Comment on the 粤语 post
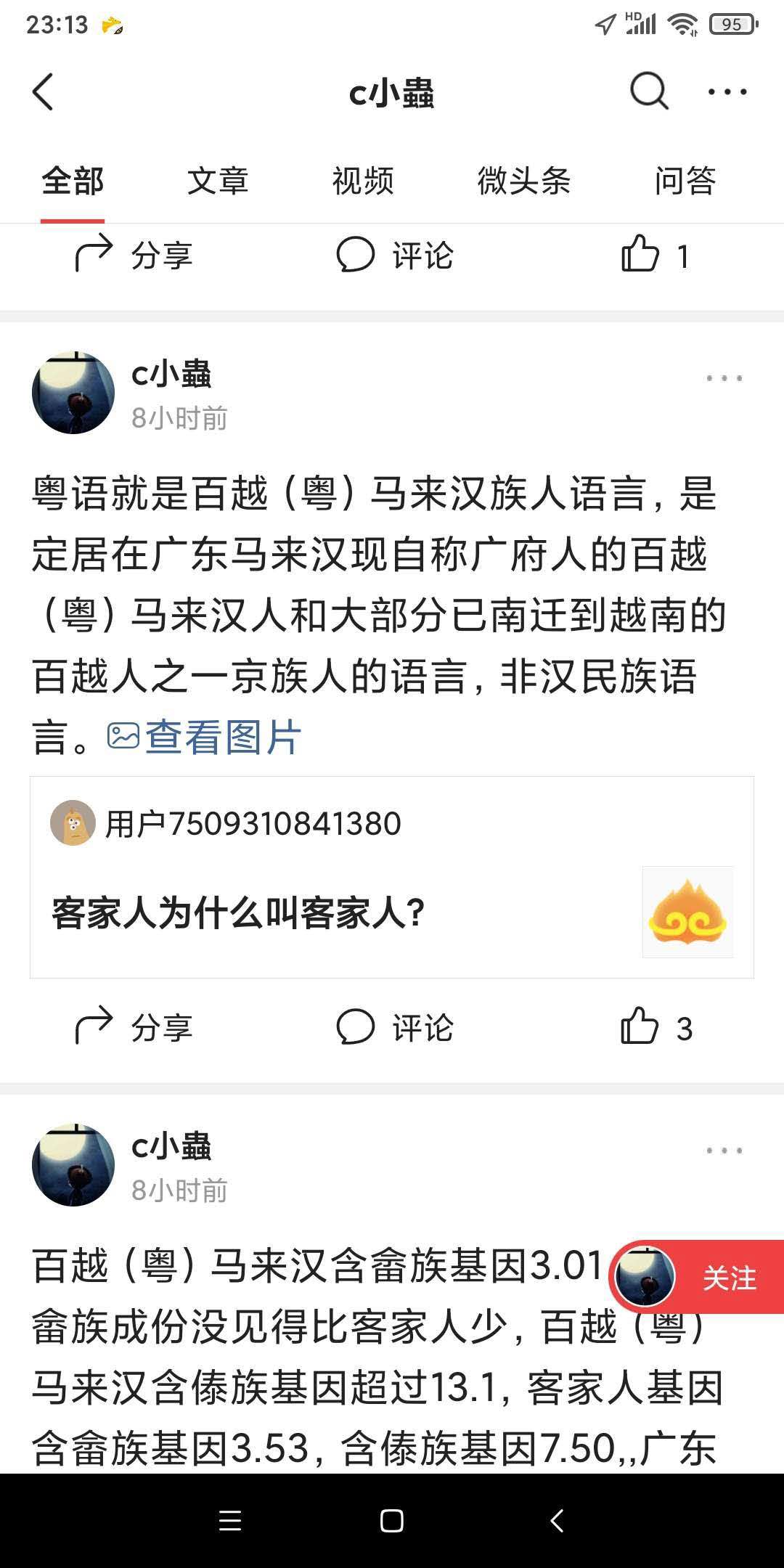The width and height of the screenshot is (784, 1568). pyautogui.click(x=395, y=1027)
